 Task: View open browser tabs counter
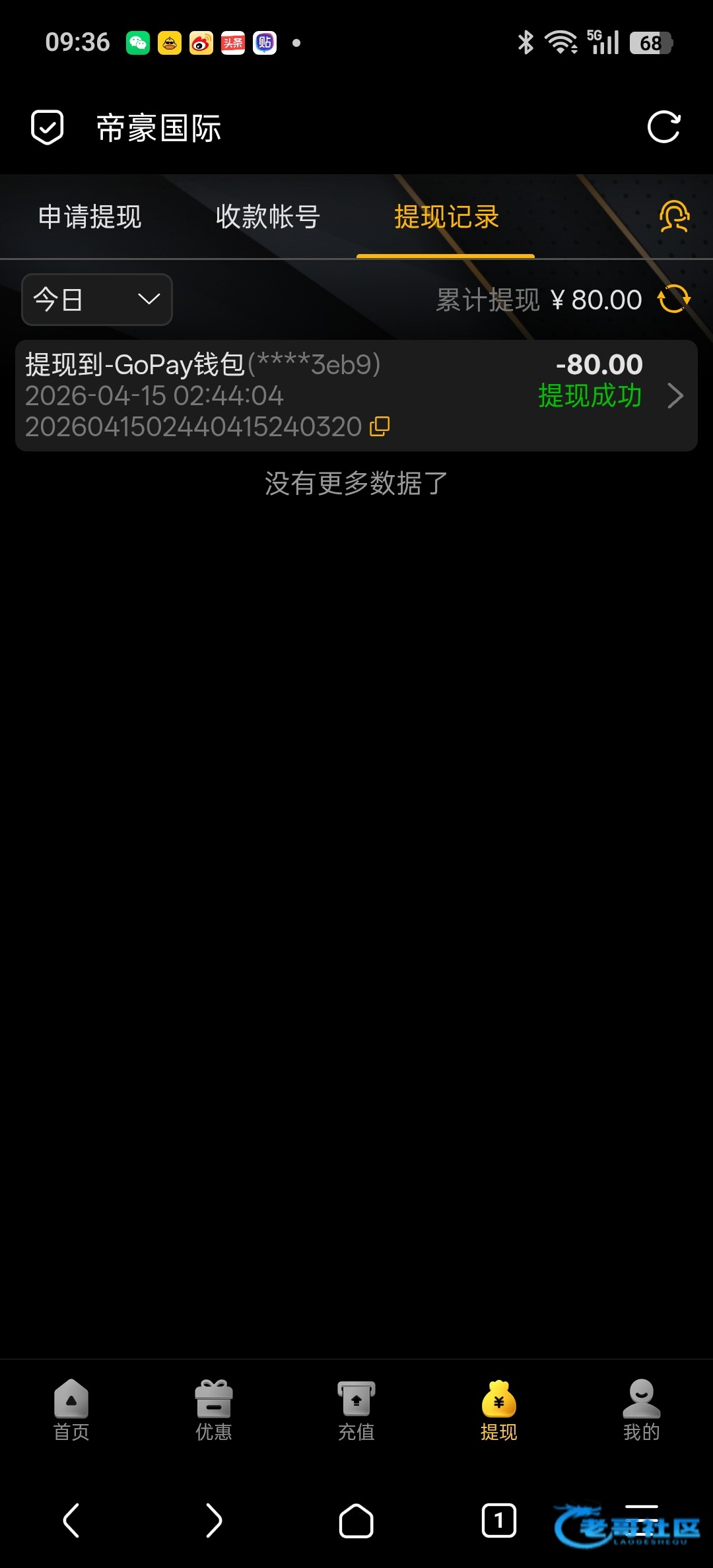[499, 1520]
